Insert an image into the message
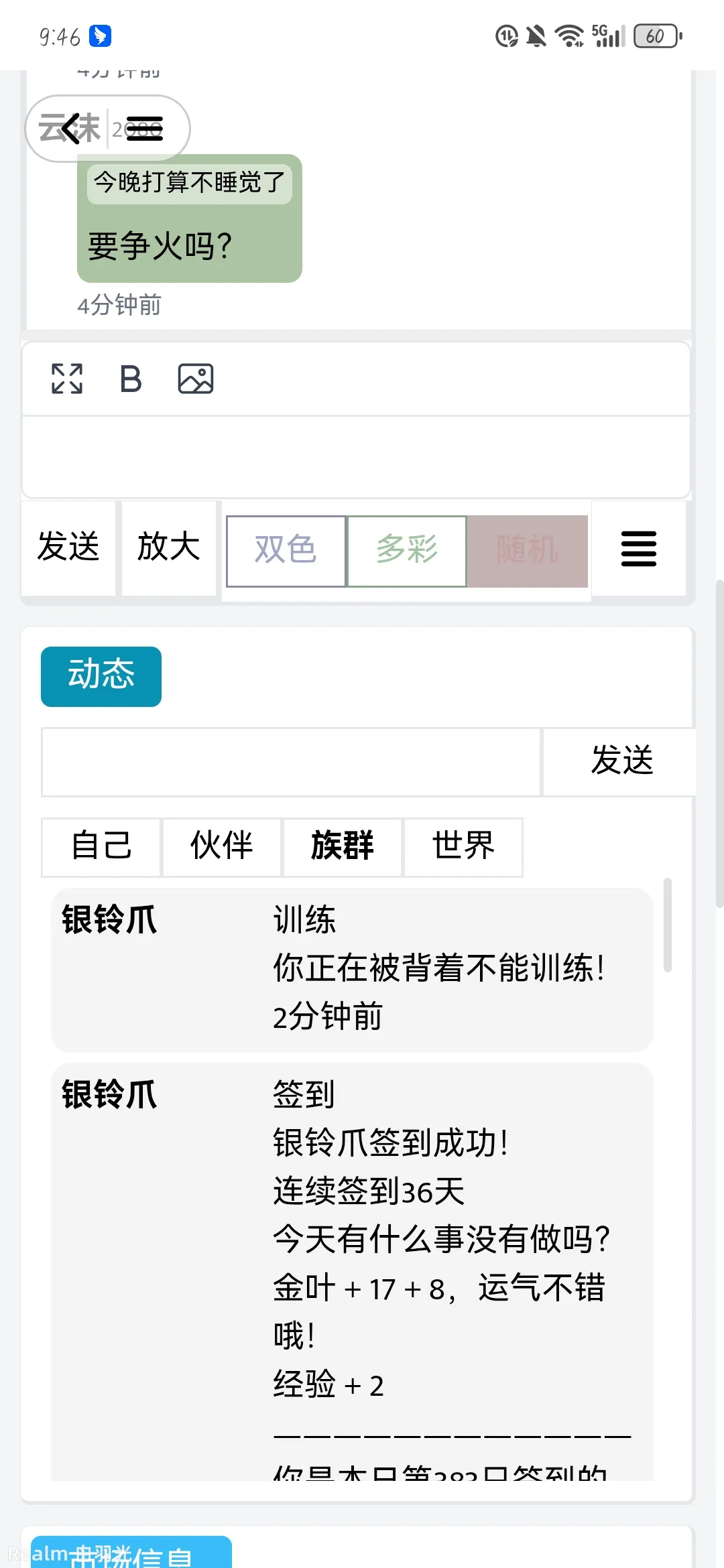 pyautogui.click(x=196, y=379)
